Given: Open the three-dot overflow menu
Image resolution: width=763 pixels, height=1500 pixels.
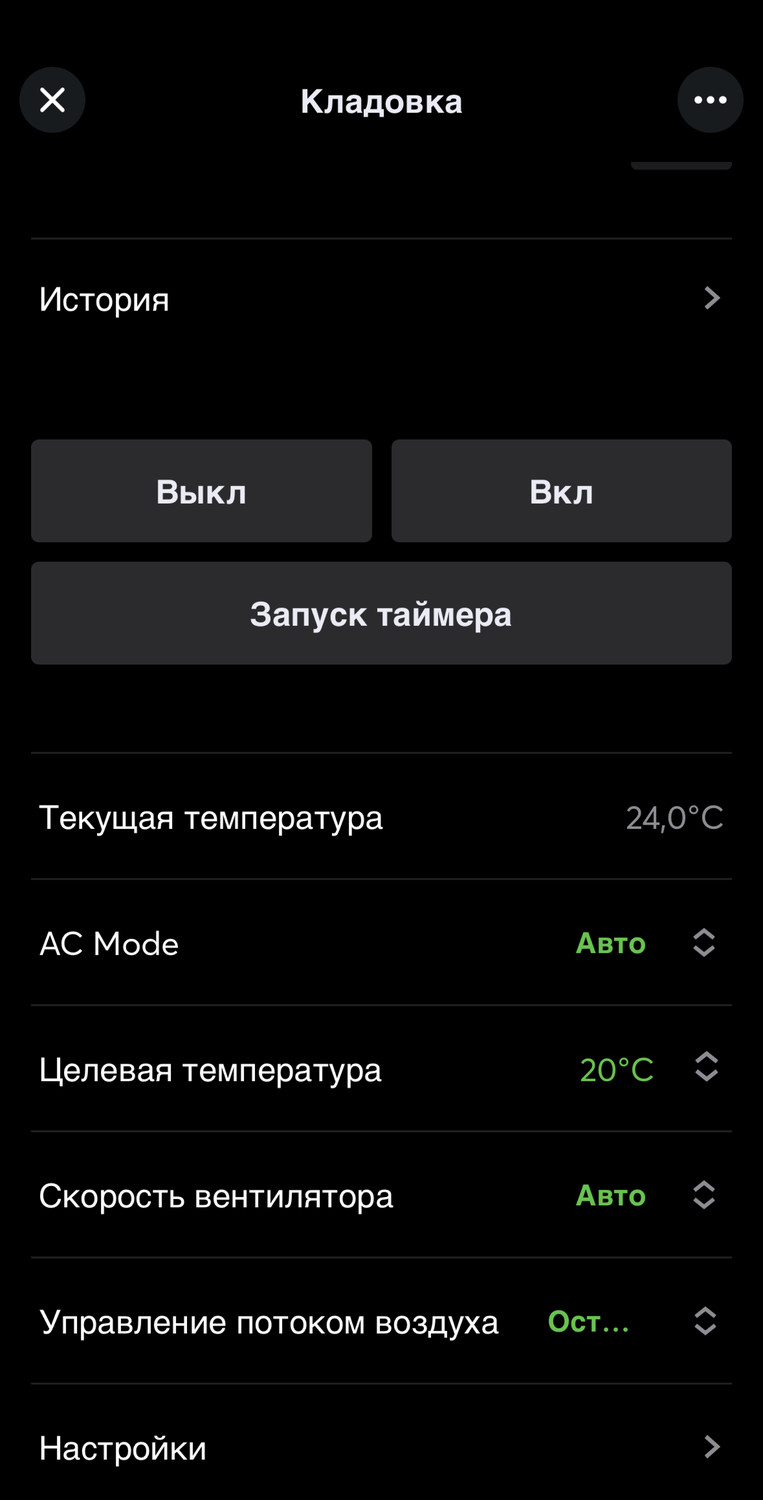Looking at the screenshot, I should [x=710, y=100].
